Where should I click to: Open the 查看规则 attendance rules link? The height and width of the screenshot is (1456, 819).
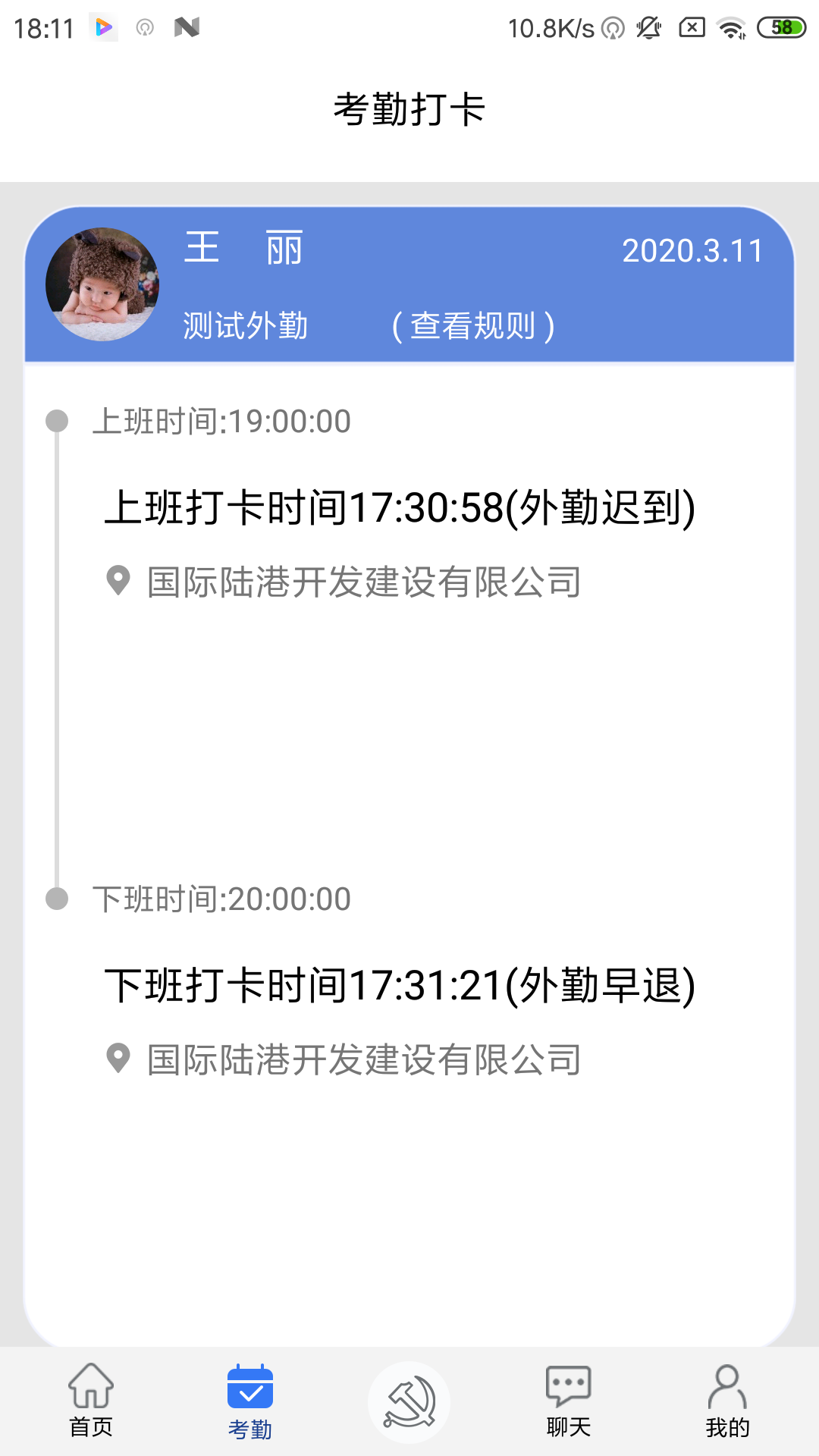[x=473, y=326]
